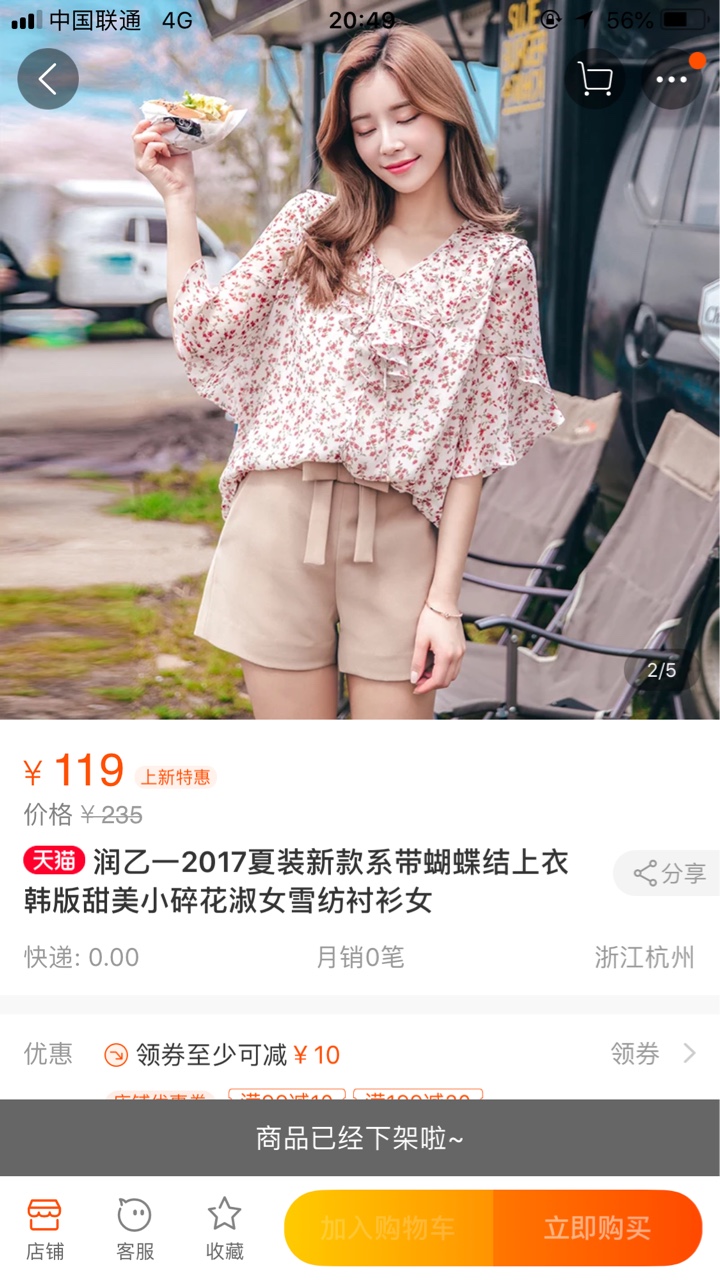Go back using the arrow icon
Screen dimensions: 720x1280
tap(48, 79)
